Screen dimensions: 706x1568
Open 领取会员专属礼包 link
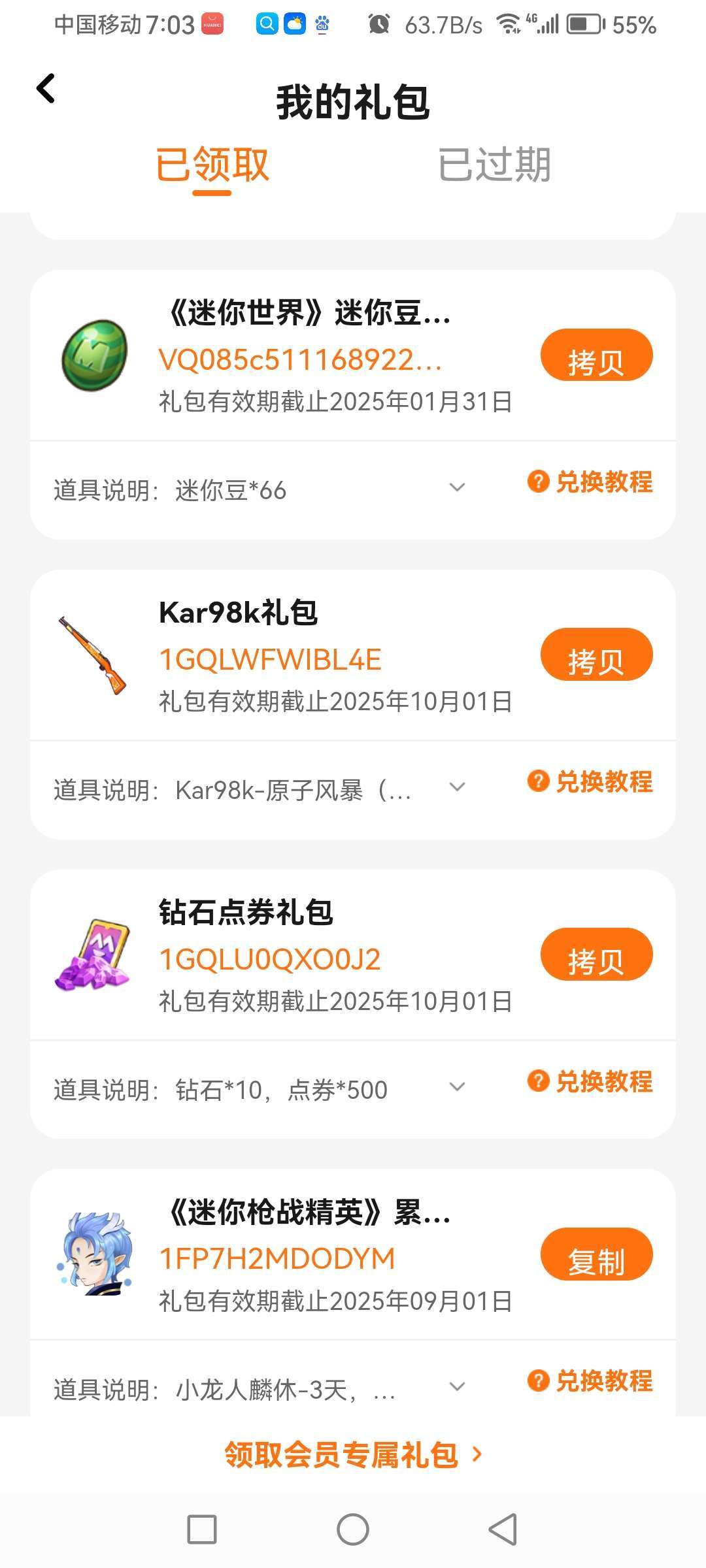click(x=353, y=1455)
